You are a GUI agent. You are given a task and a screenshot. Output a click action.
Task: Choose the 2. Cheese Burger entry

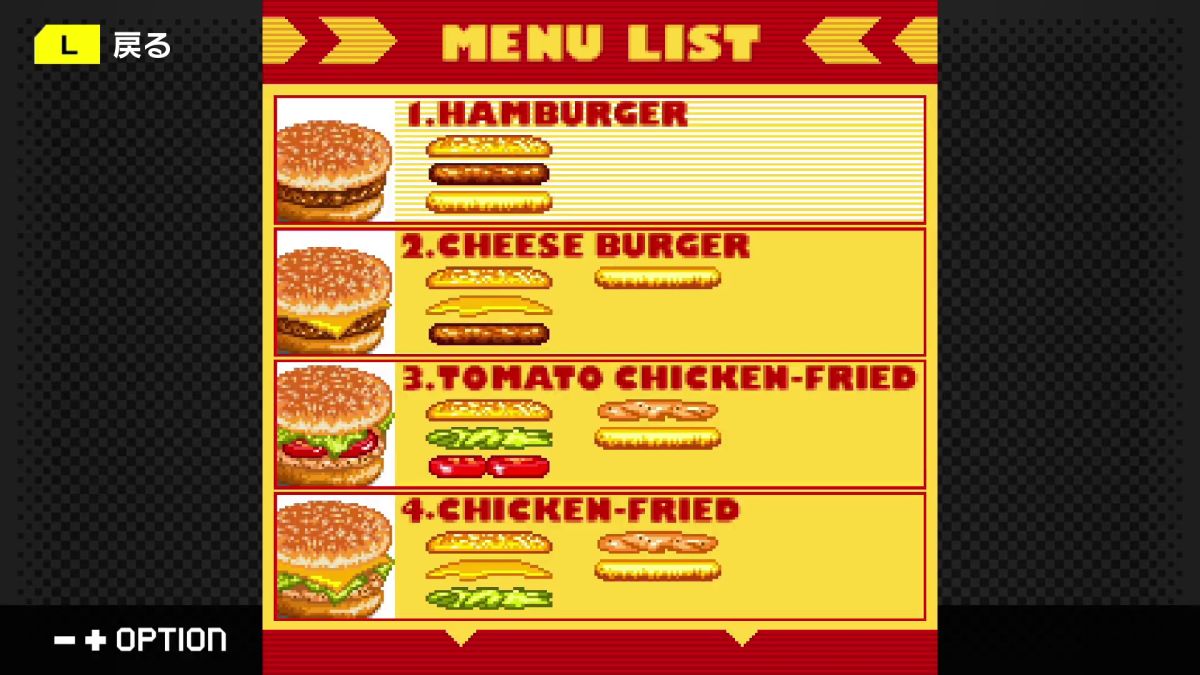click(600, 292)
